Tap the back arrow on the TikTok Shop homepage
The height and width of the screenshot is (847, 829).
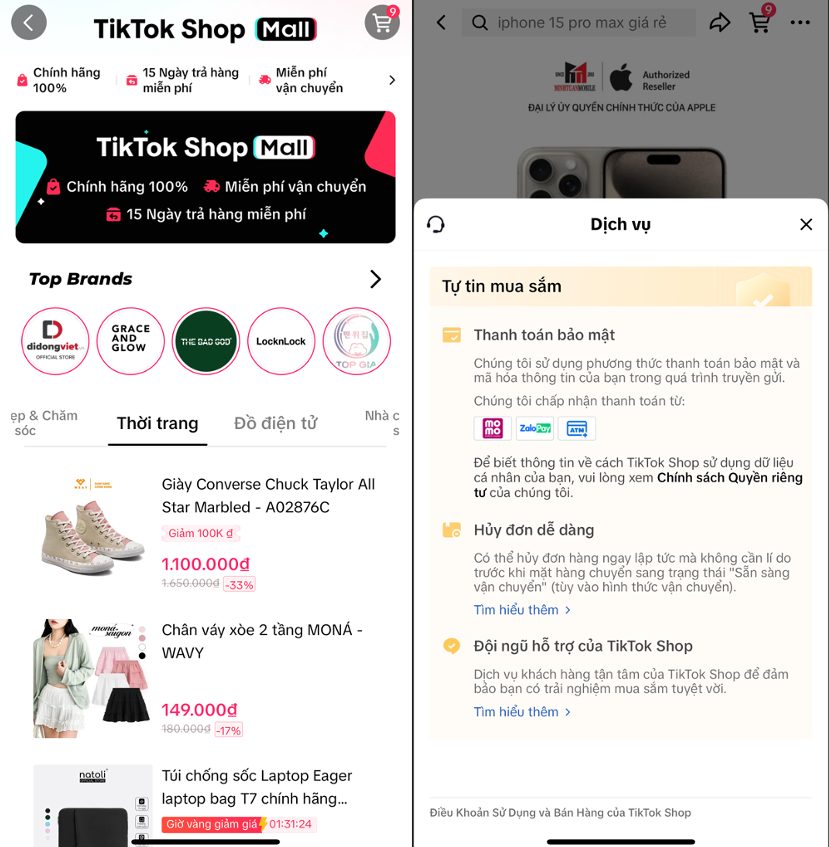[29, 22]
